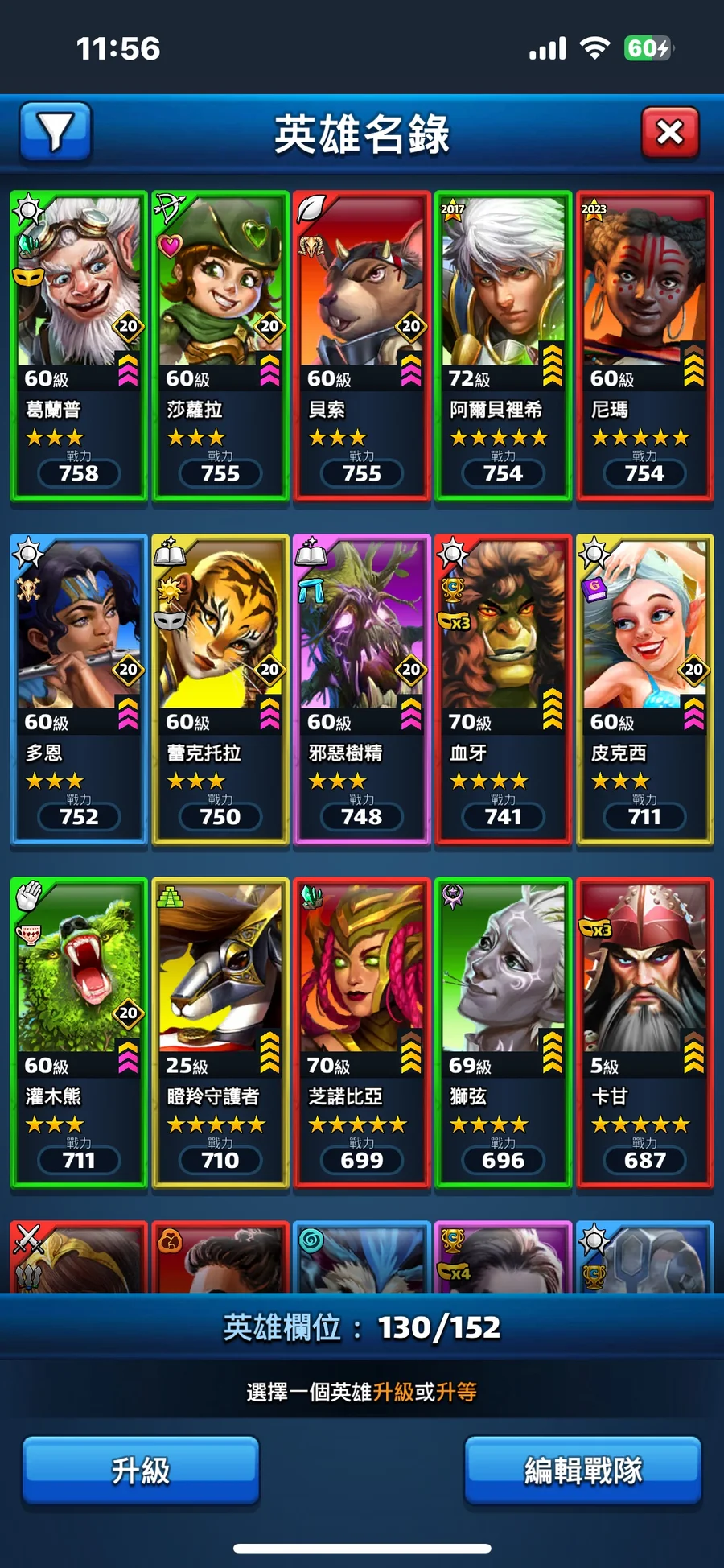
Task: Select hero card 邪惡樹精
Action: point(362,690)
